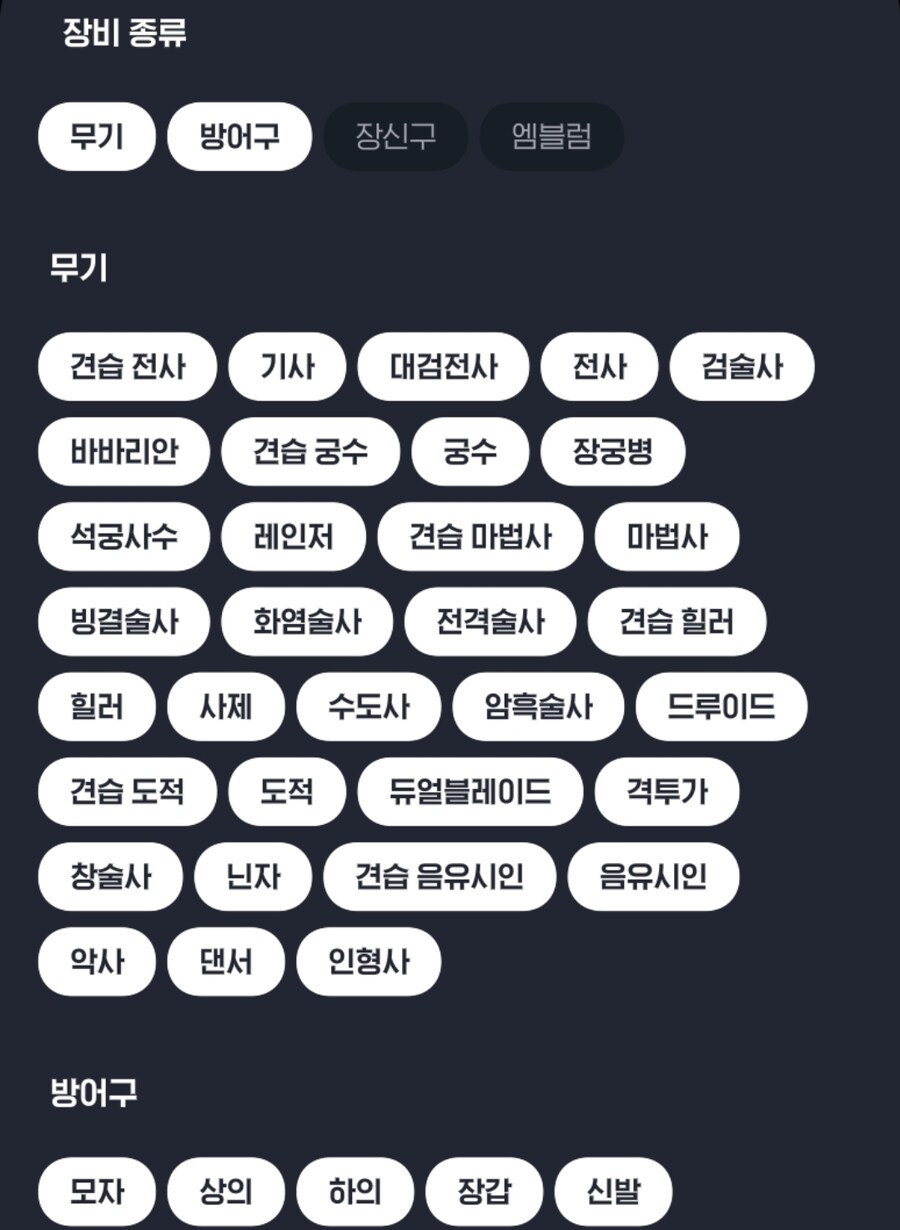Select the 신발 armor filter
The height and width of the screenshot is (1230, 900).
(x=614, y=1191)
